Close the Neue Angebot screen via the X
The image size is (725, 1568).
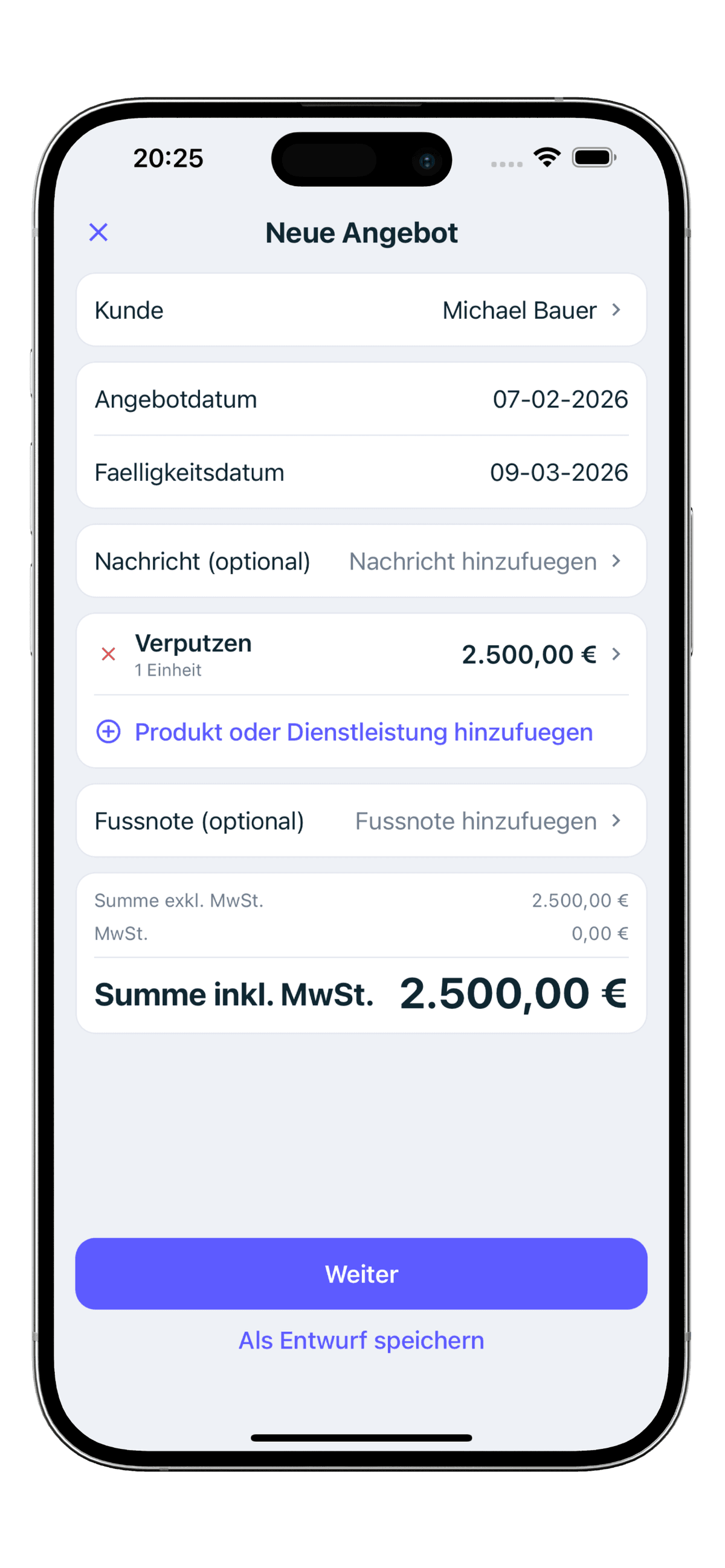click(x=98, y=232)
